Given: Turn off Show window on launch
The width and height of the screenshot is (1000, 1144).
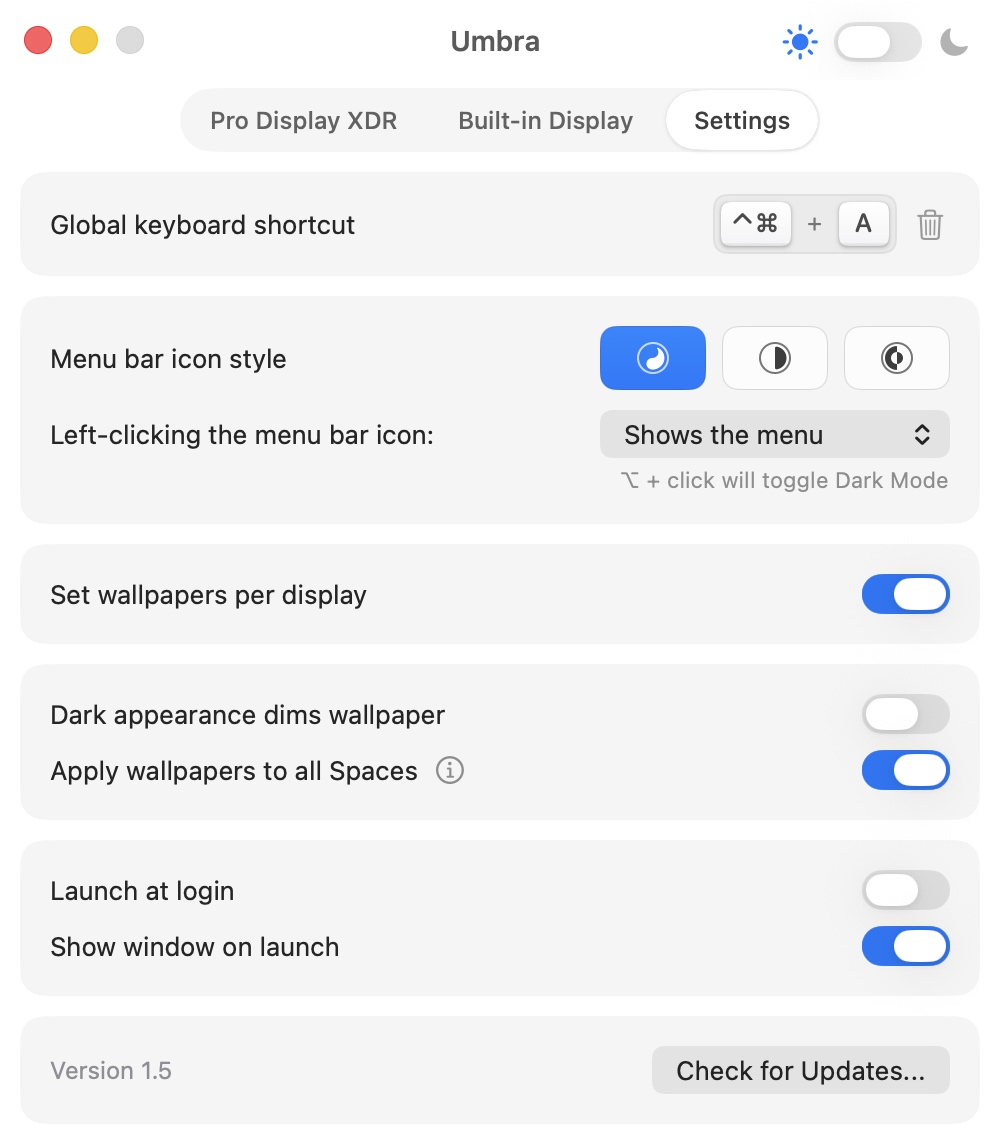Looking at the screenshot, I should (905, 946).
